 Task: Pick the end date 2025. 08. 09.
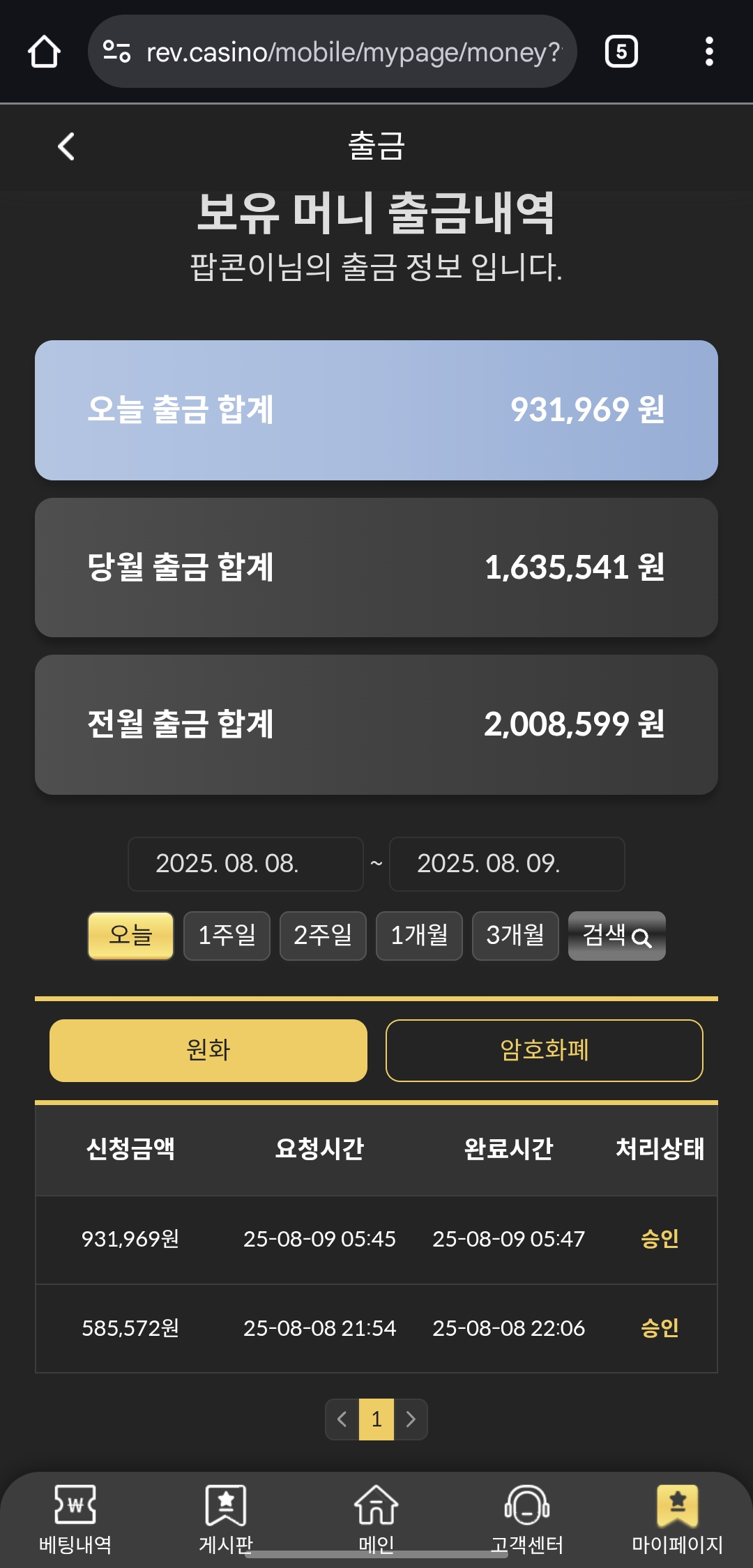(507, 864)
